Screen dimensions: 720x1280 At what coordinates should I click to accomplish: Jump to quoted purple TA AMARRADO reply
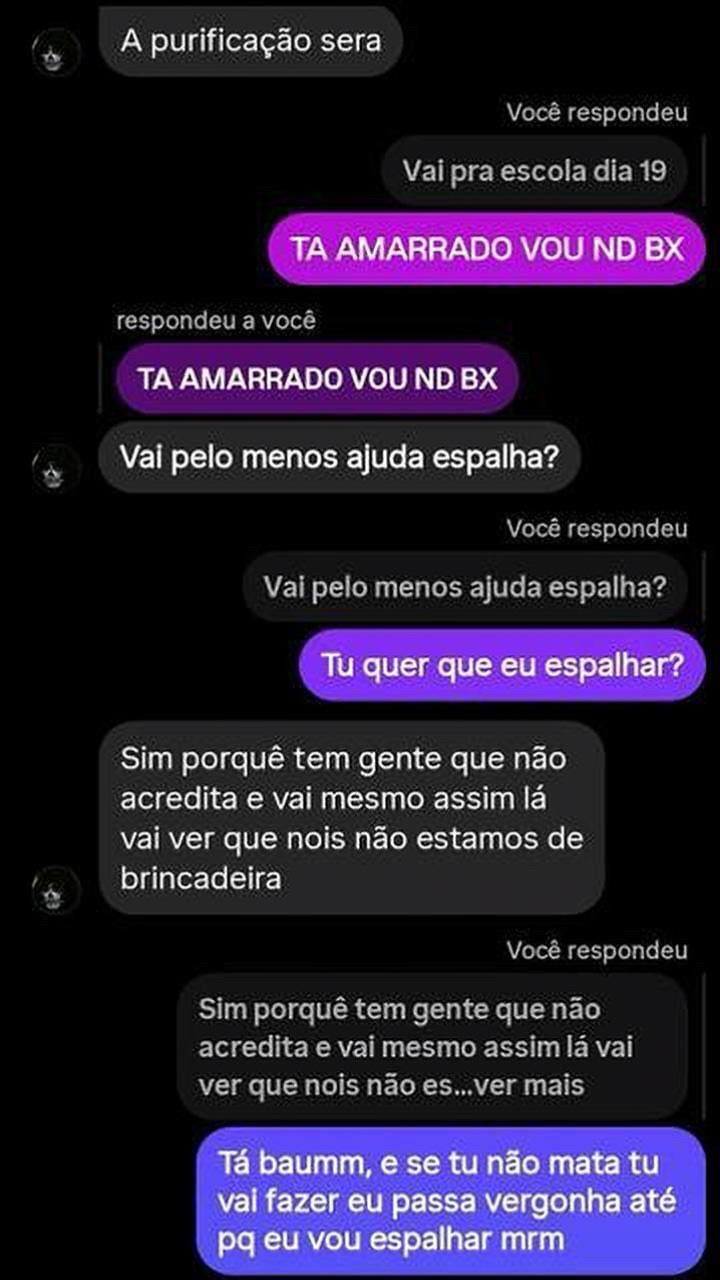pos(317,379)
